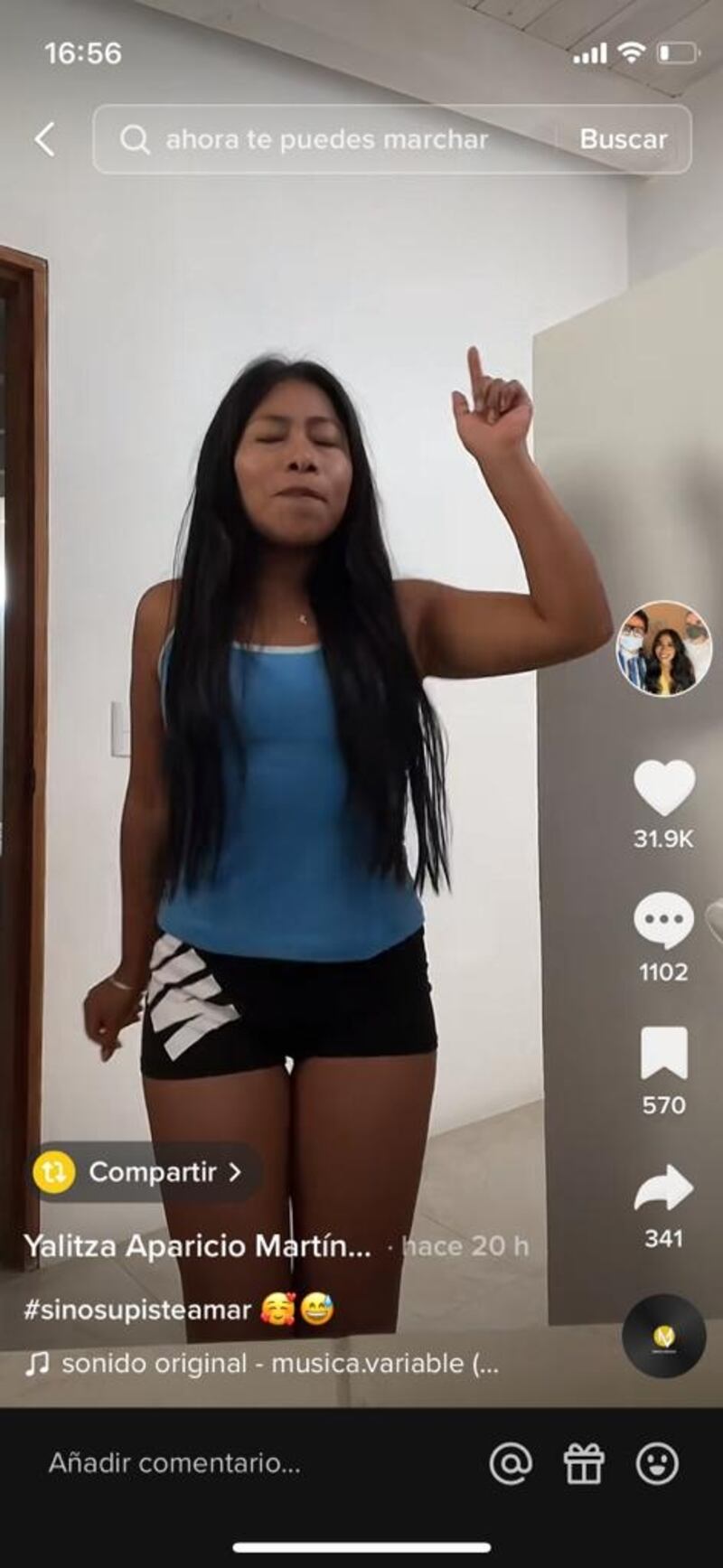
Task: Open the #sinosupisteamar hashtag
Action: point(137,1310)
